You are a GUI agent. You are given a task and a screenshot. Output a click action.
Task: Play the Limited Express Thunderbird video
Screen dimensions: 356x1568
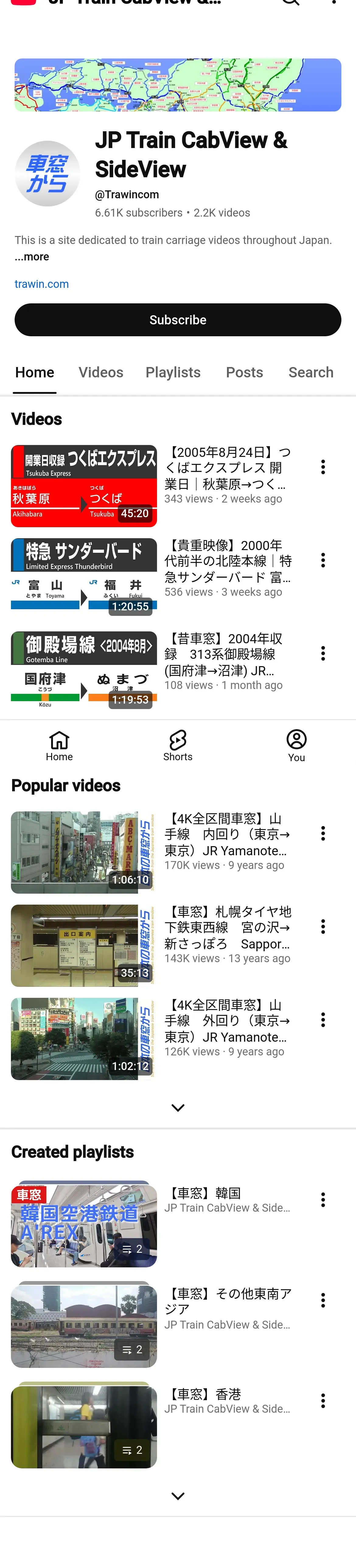tap(84, 577)
